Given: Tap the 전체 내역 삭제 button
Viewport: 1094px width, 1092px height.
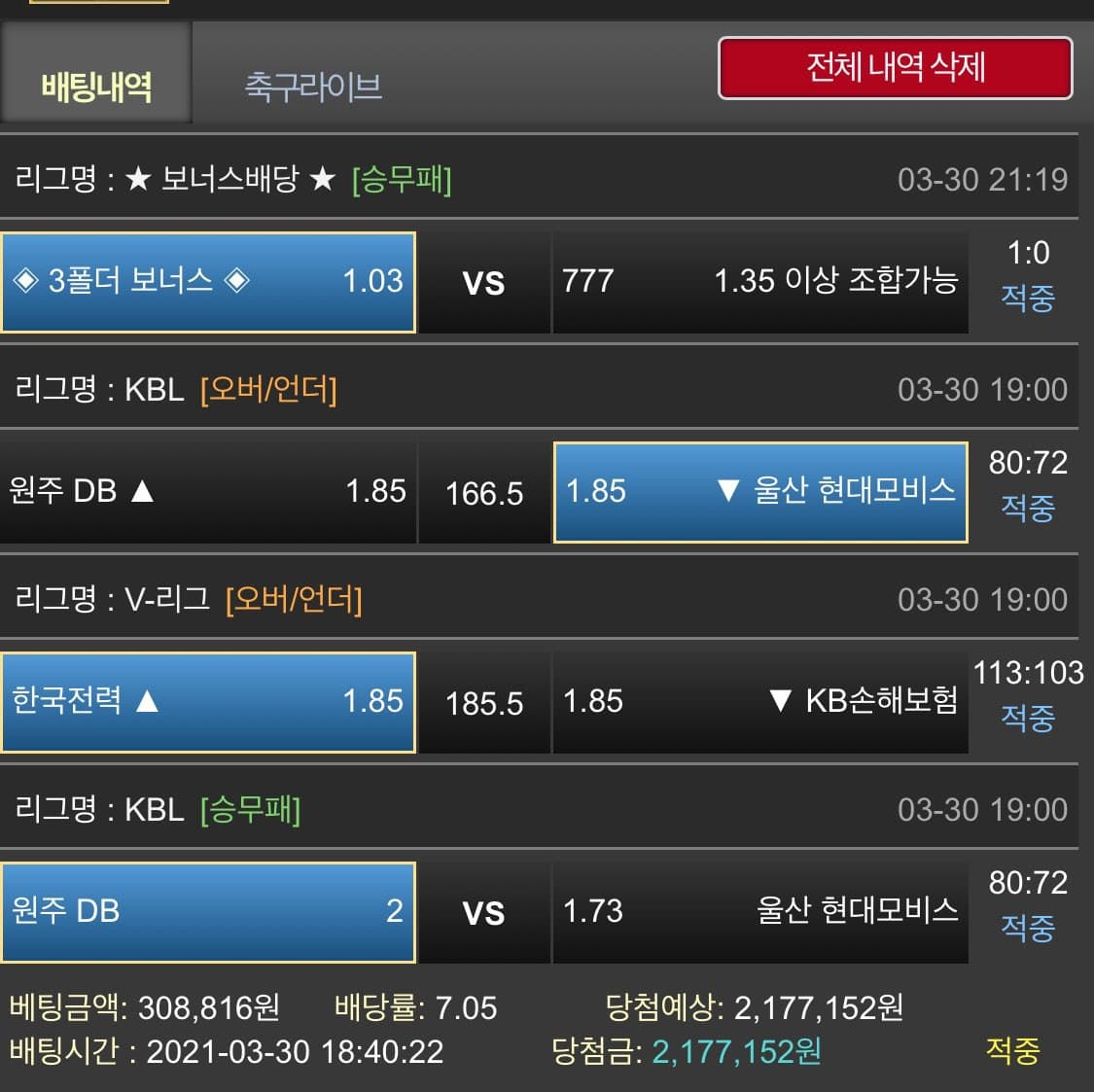Looking at the screenshot, I should (x=895, y=68).
